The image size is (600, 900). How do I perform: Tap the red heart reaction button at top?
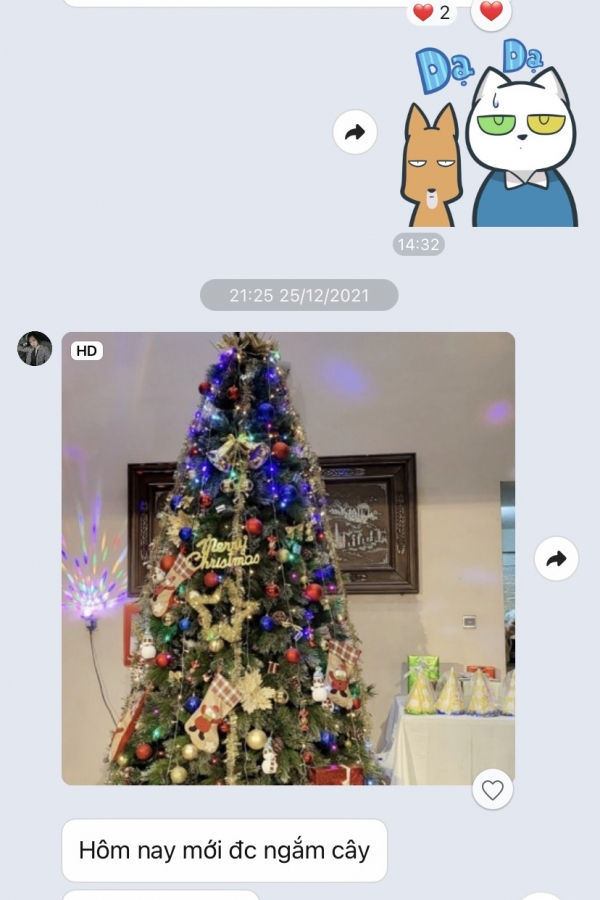(x=491, y=12)
